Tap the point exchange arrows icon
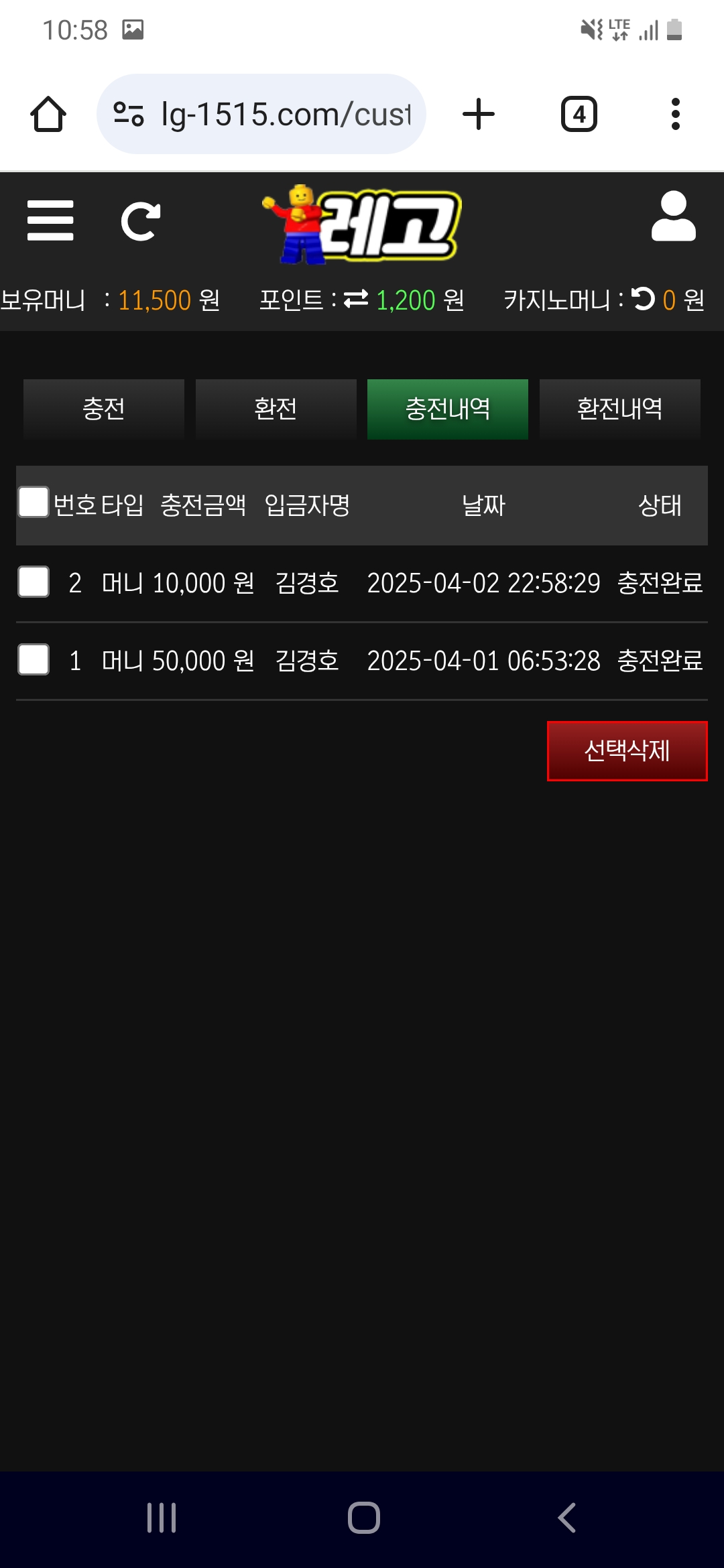724x1568 pixels. pos(356,299)
